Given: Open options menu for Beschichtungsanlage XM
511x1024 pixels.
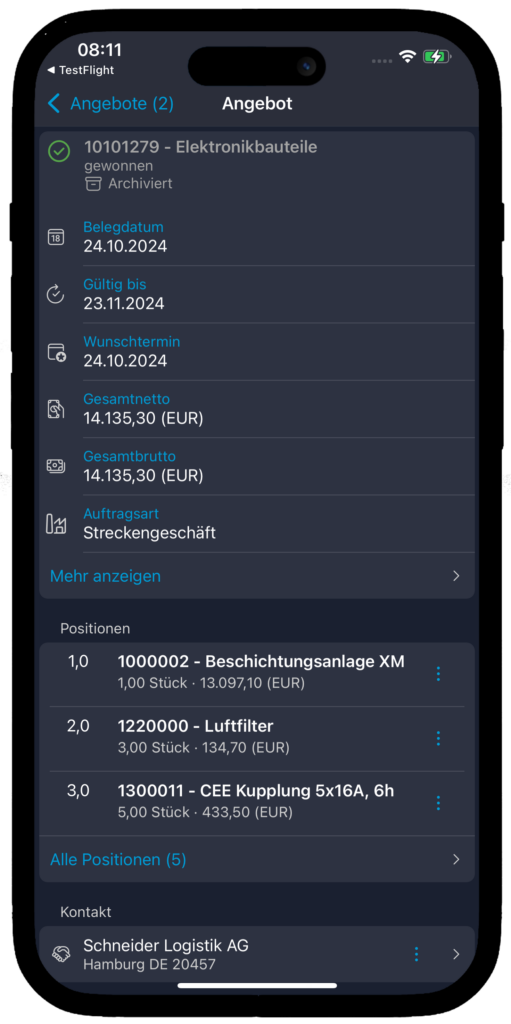Looking at the screenshot, I should (438, 674).
